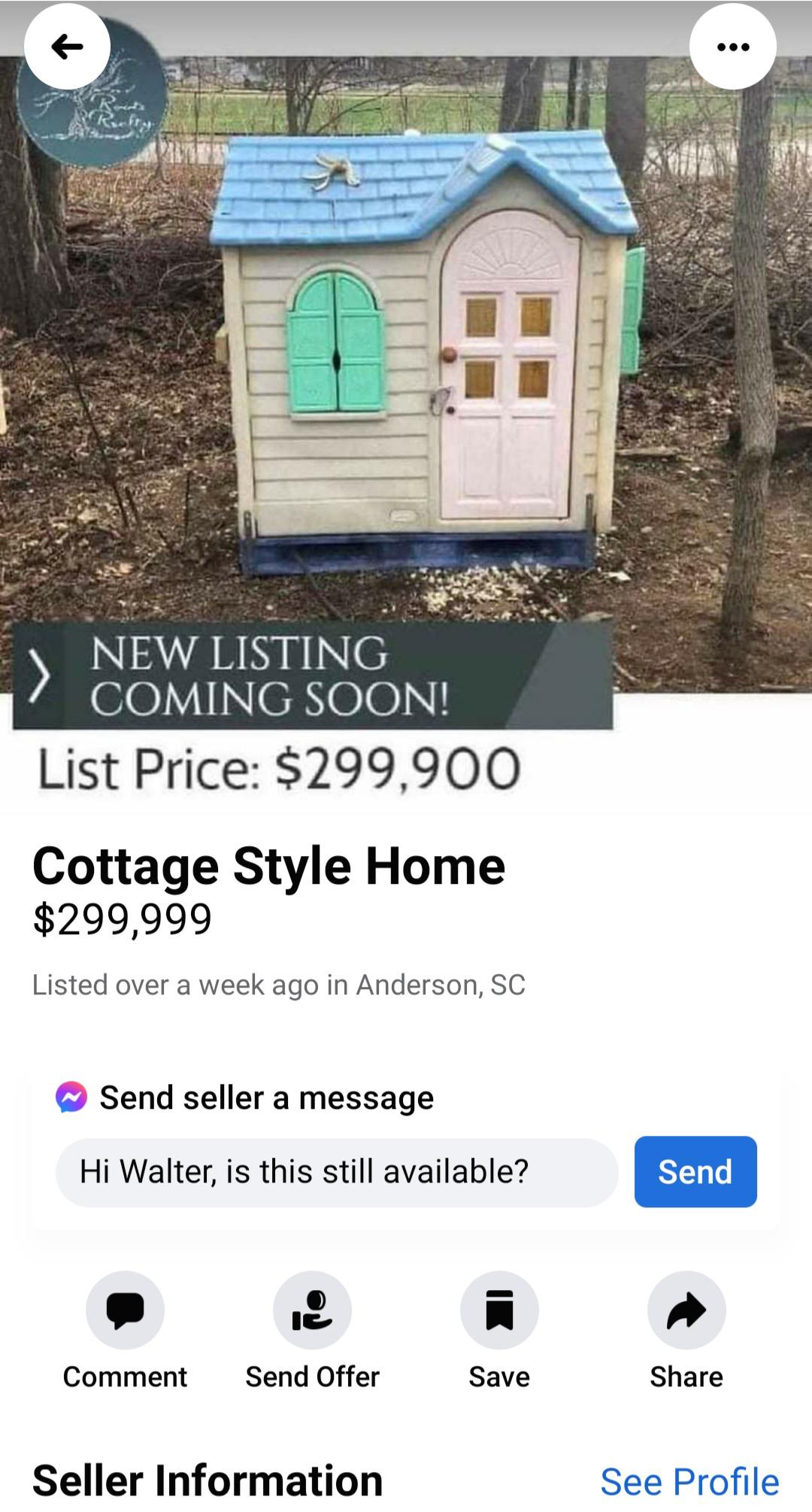Send an offer to the seller
This screenshot has height=1512, width=812.
pos(312,1310)
